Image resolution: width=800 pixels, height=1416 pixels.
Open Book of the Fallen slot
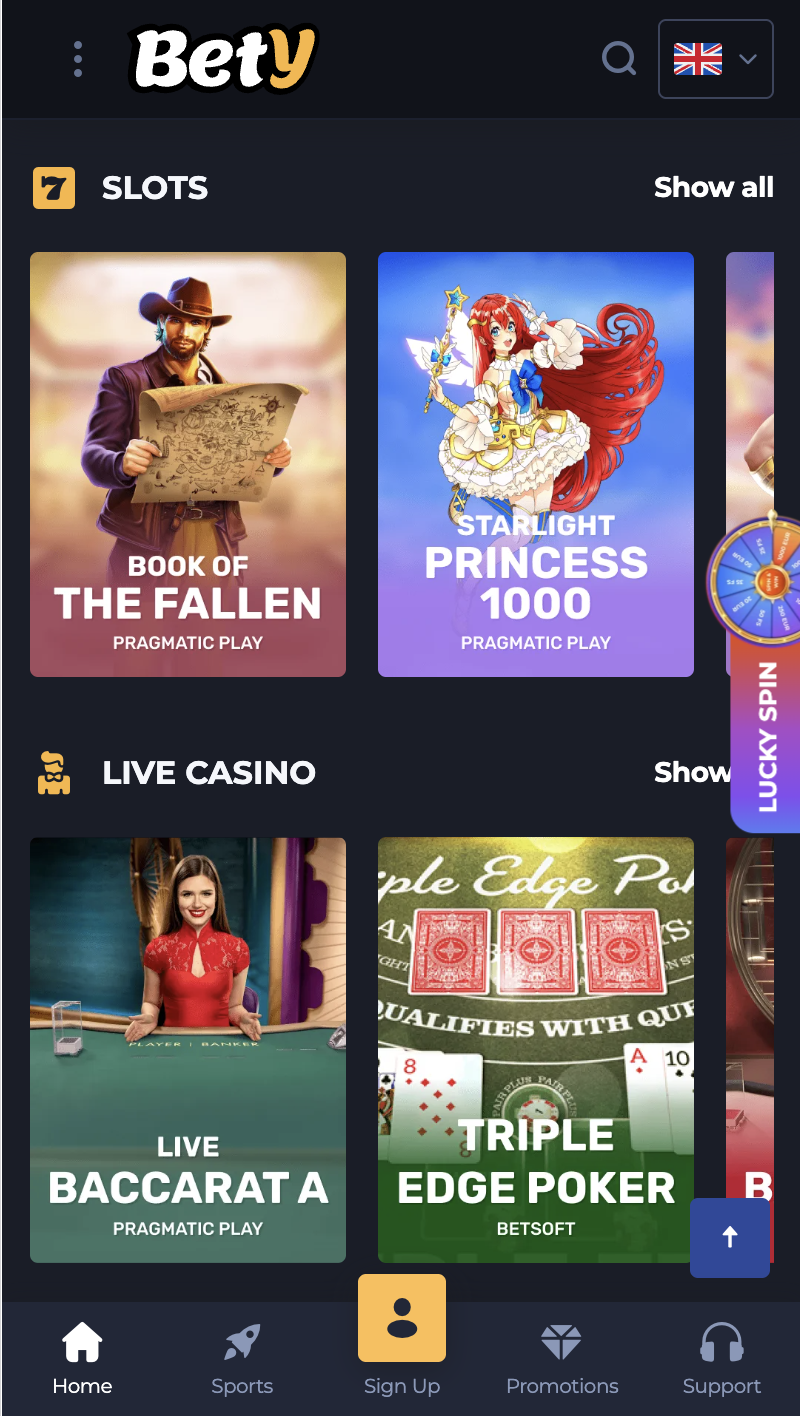pyautogui.click(x=188, y=464)
